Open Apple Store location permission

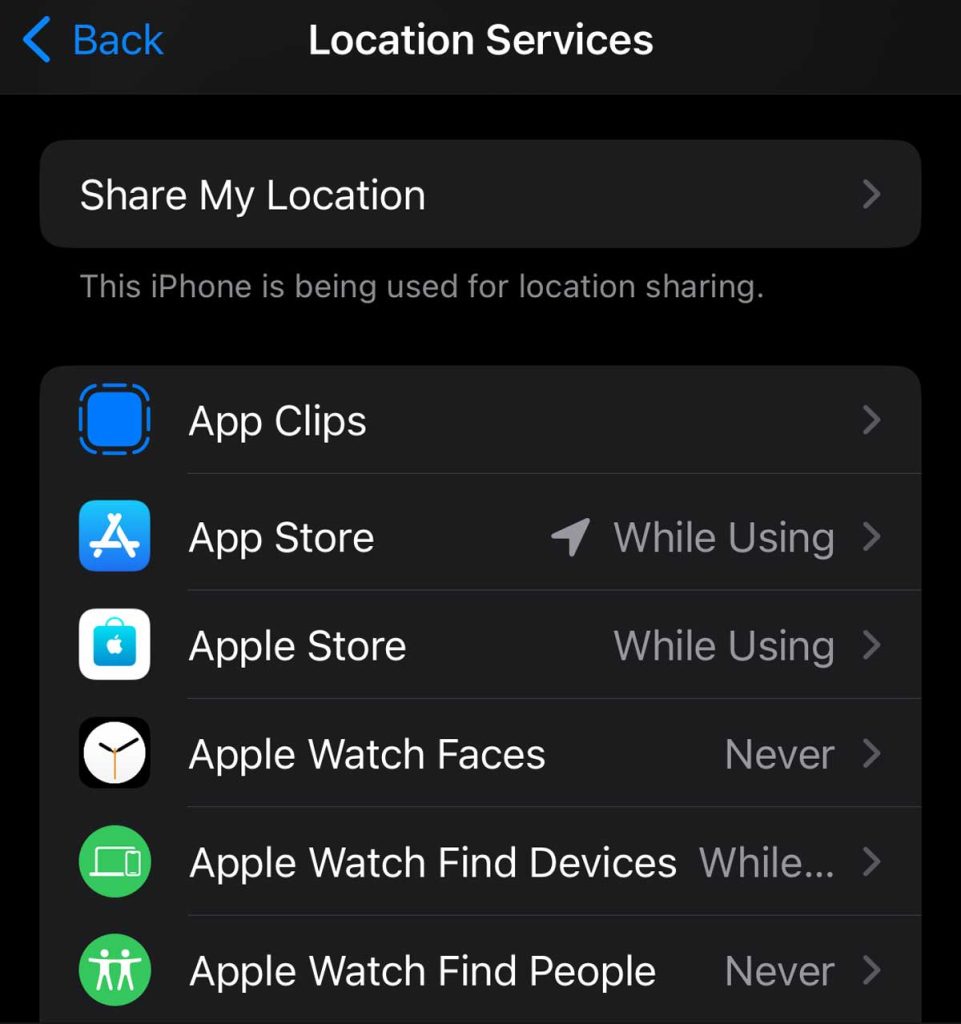tap(480, 646)
